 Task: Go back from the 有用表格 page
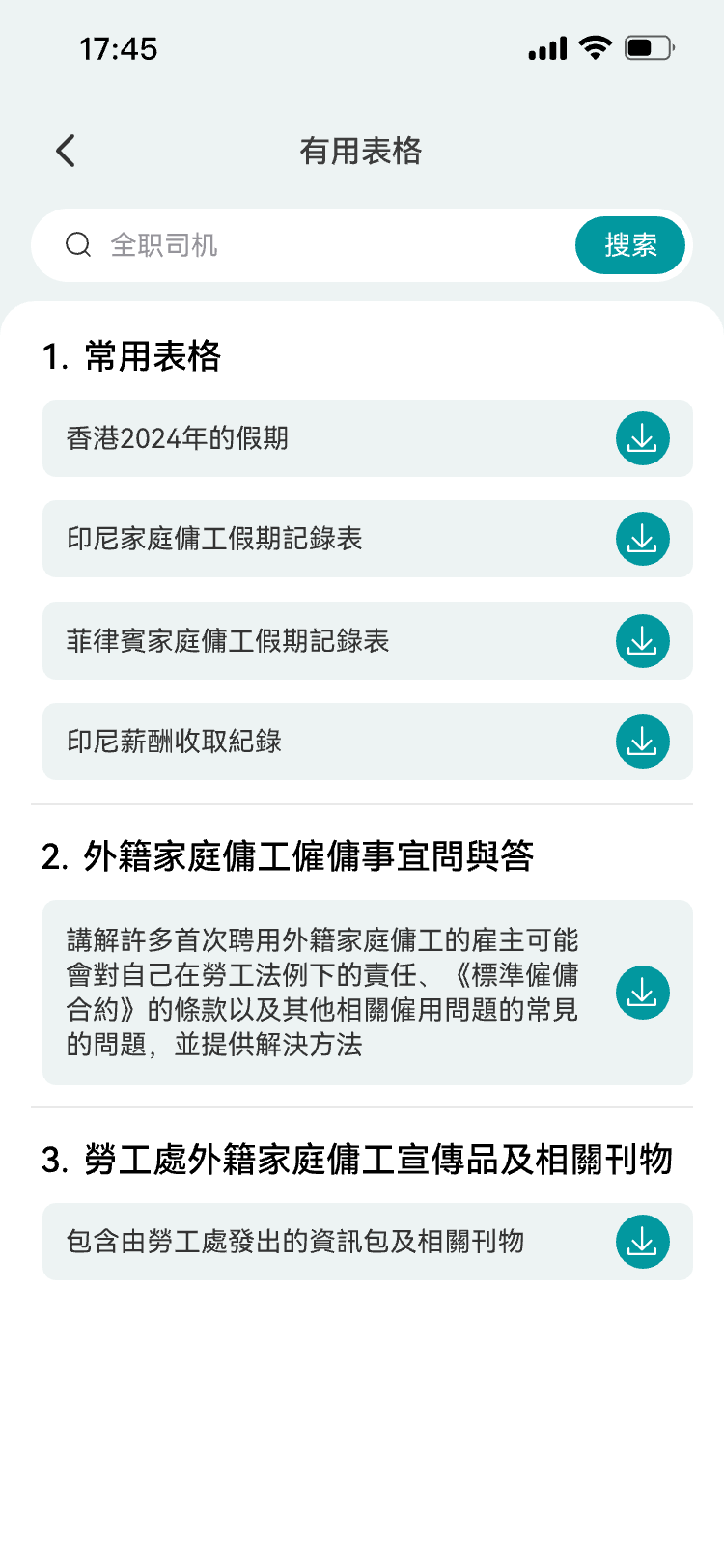point(66,151)
